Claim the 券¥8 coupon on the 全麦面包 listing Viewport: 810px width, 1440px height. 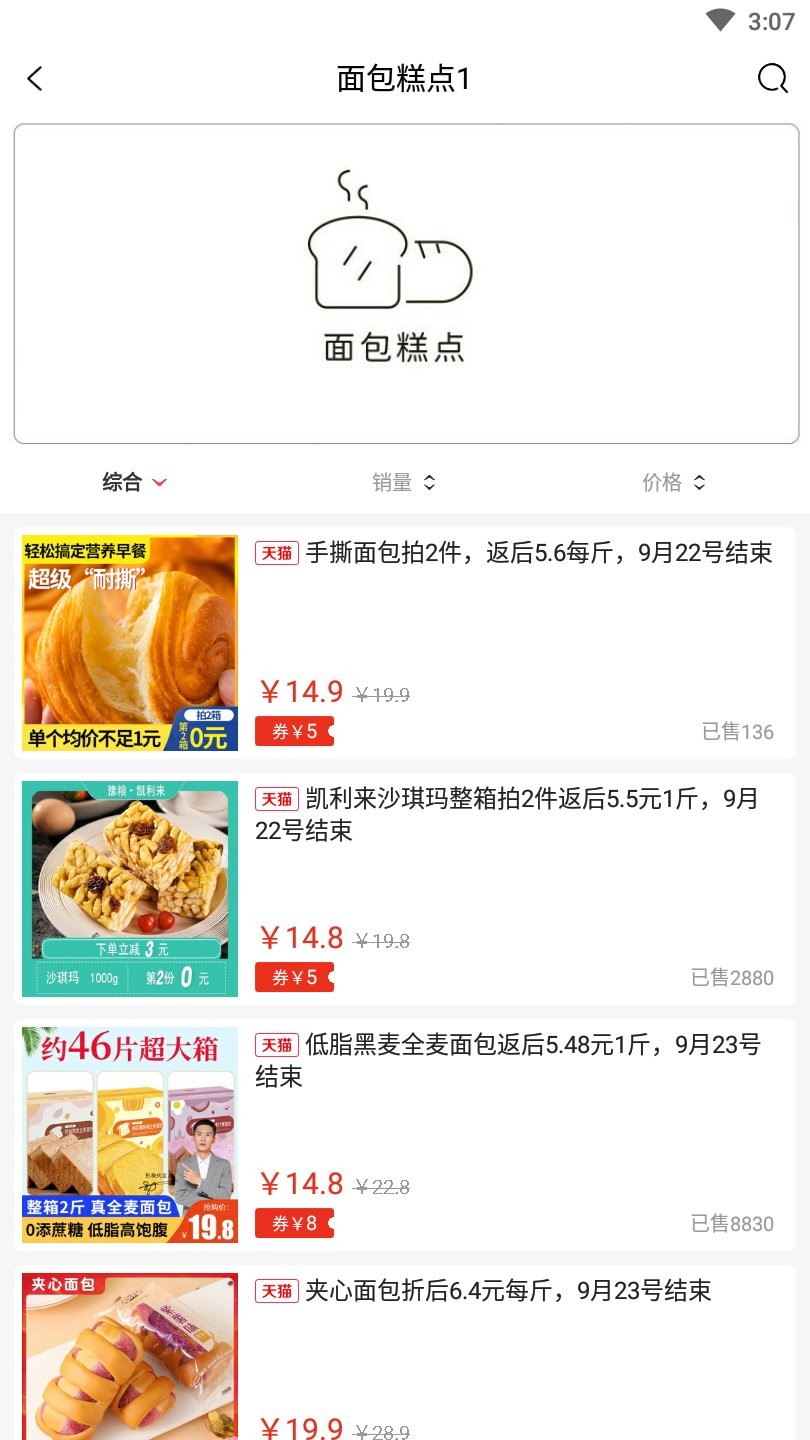click(x=295, y=1223)
